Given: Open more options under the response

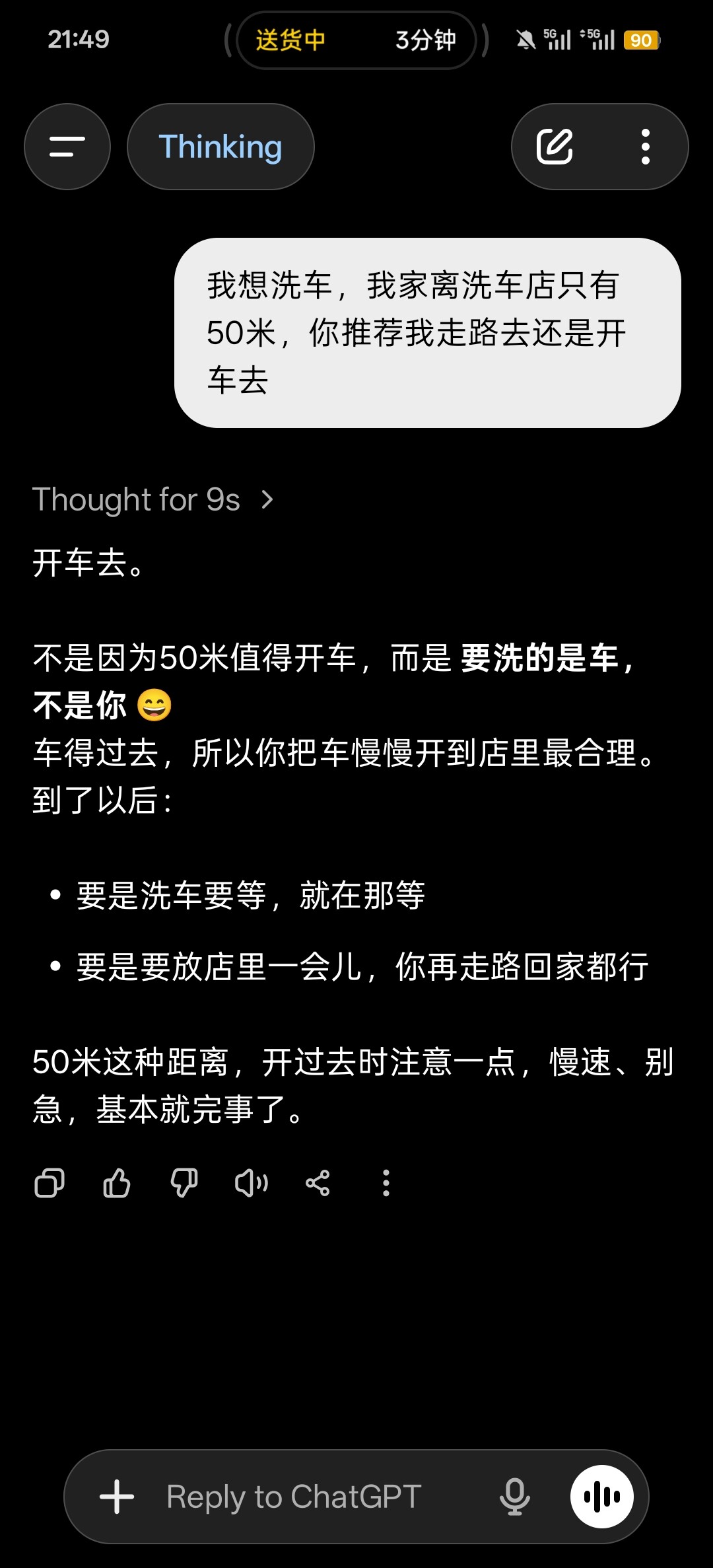Looking at the screenshot, I should [x=386, y=1183].
